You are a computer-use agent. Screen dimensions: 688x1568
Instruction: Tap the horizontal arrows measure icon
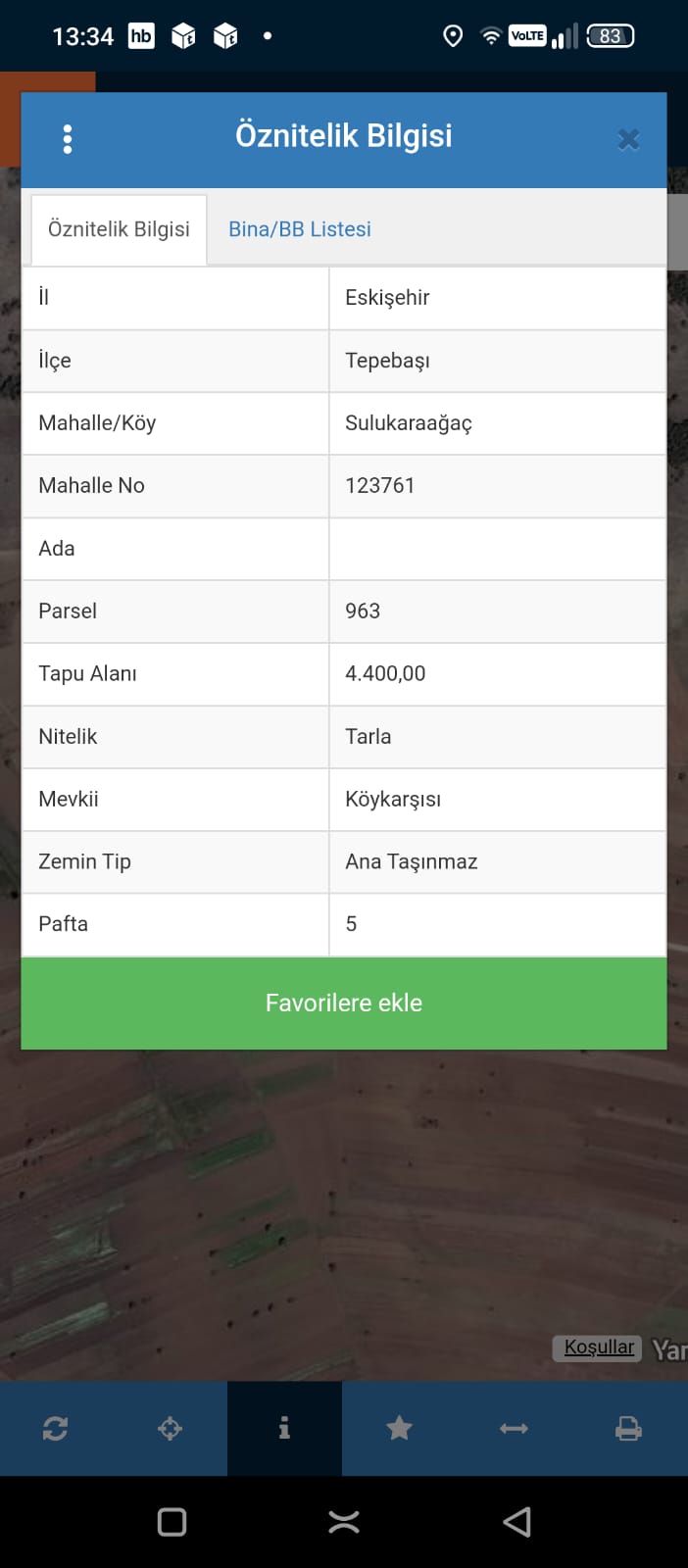click(x=514, y=1429)
